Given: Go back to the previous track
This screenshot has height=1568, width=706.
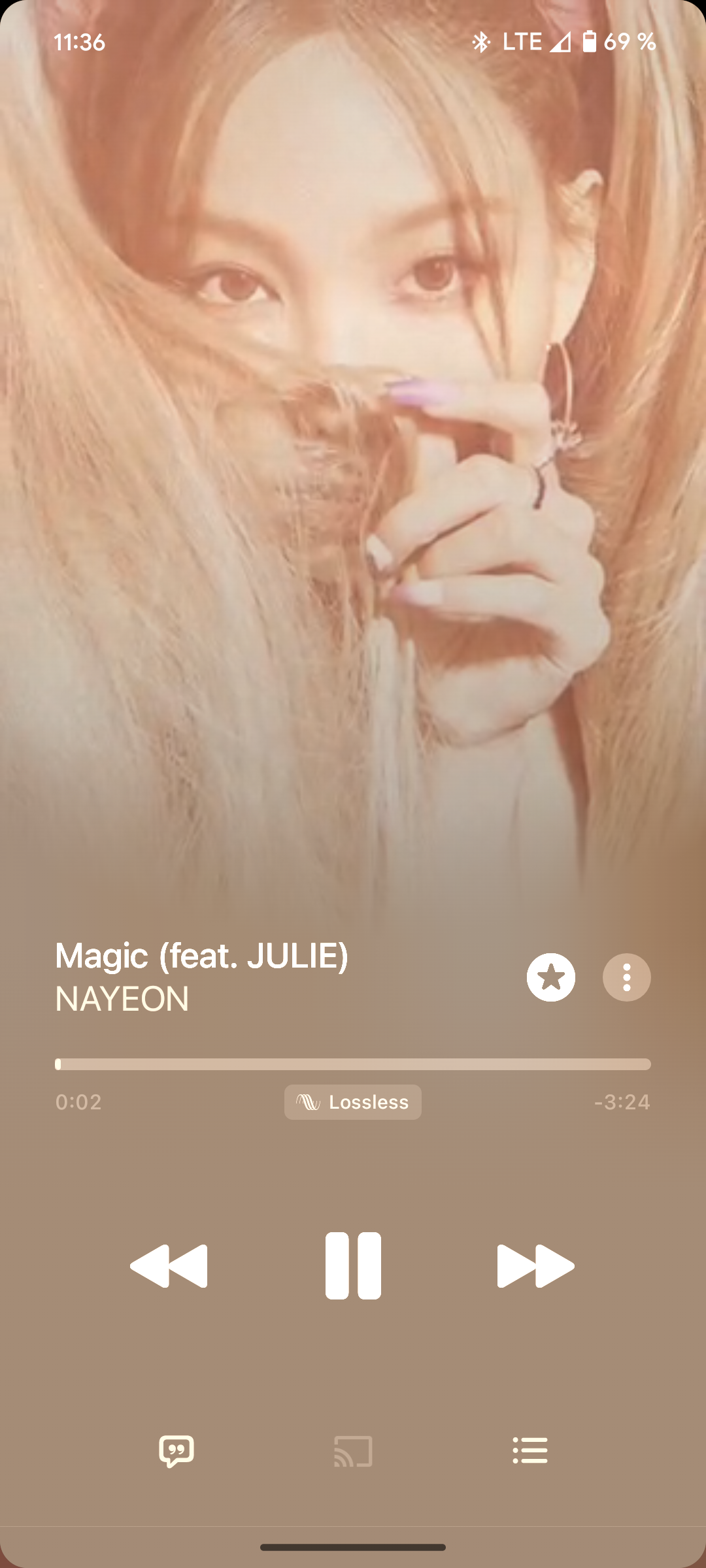Looking at the screenshot, I should point(169,1266).
